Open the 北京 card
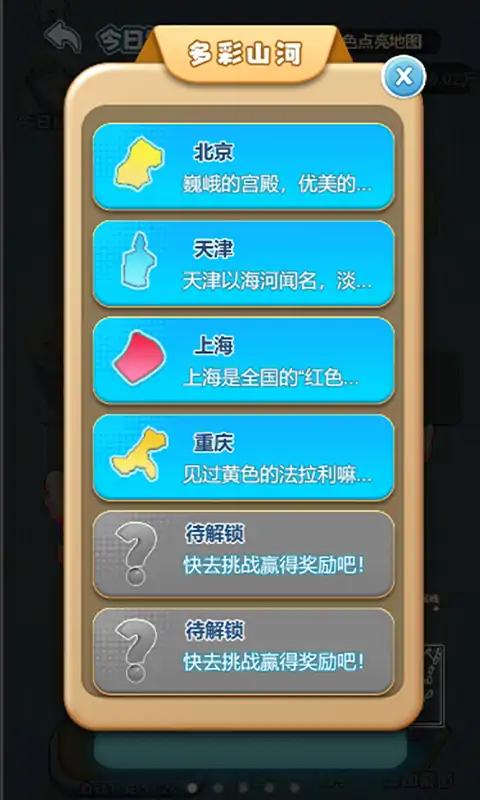 [x=243, y=167]
